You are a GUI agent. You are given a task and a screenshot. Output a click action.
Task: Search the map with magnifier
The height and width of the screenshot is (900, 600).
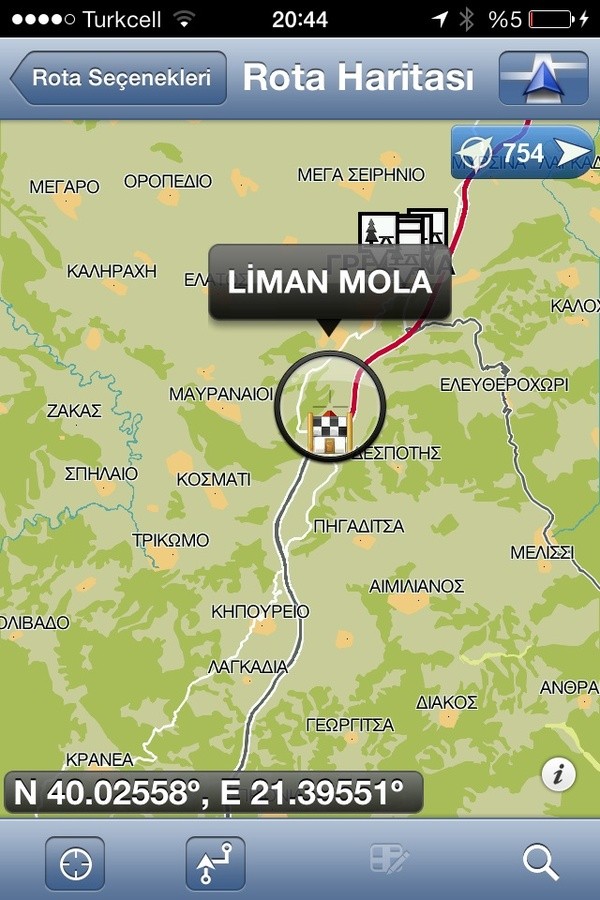tap(540, 862)
